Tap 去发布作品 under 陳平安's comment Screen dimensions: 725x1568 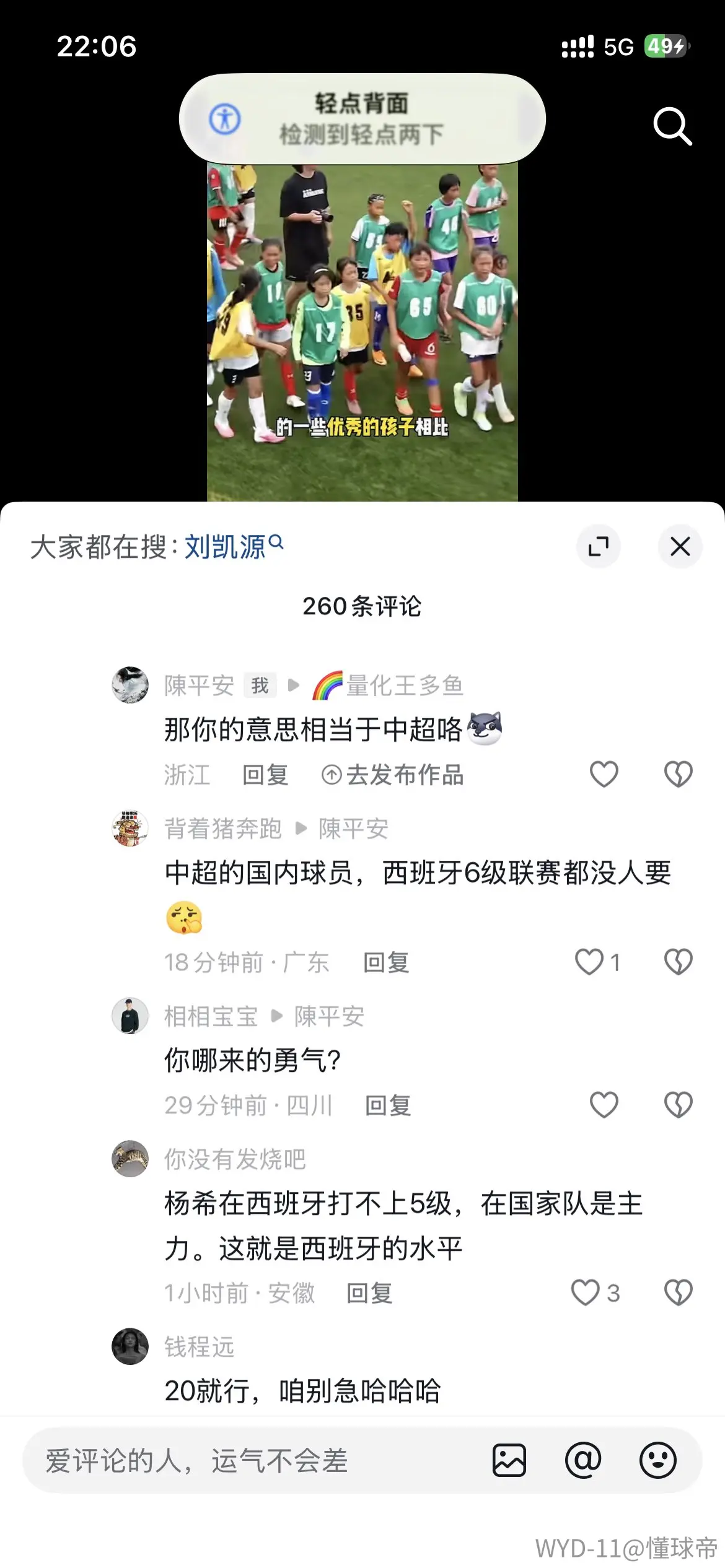(393, 775)
